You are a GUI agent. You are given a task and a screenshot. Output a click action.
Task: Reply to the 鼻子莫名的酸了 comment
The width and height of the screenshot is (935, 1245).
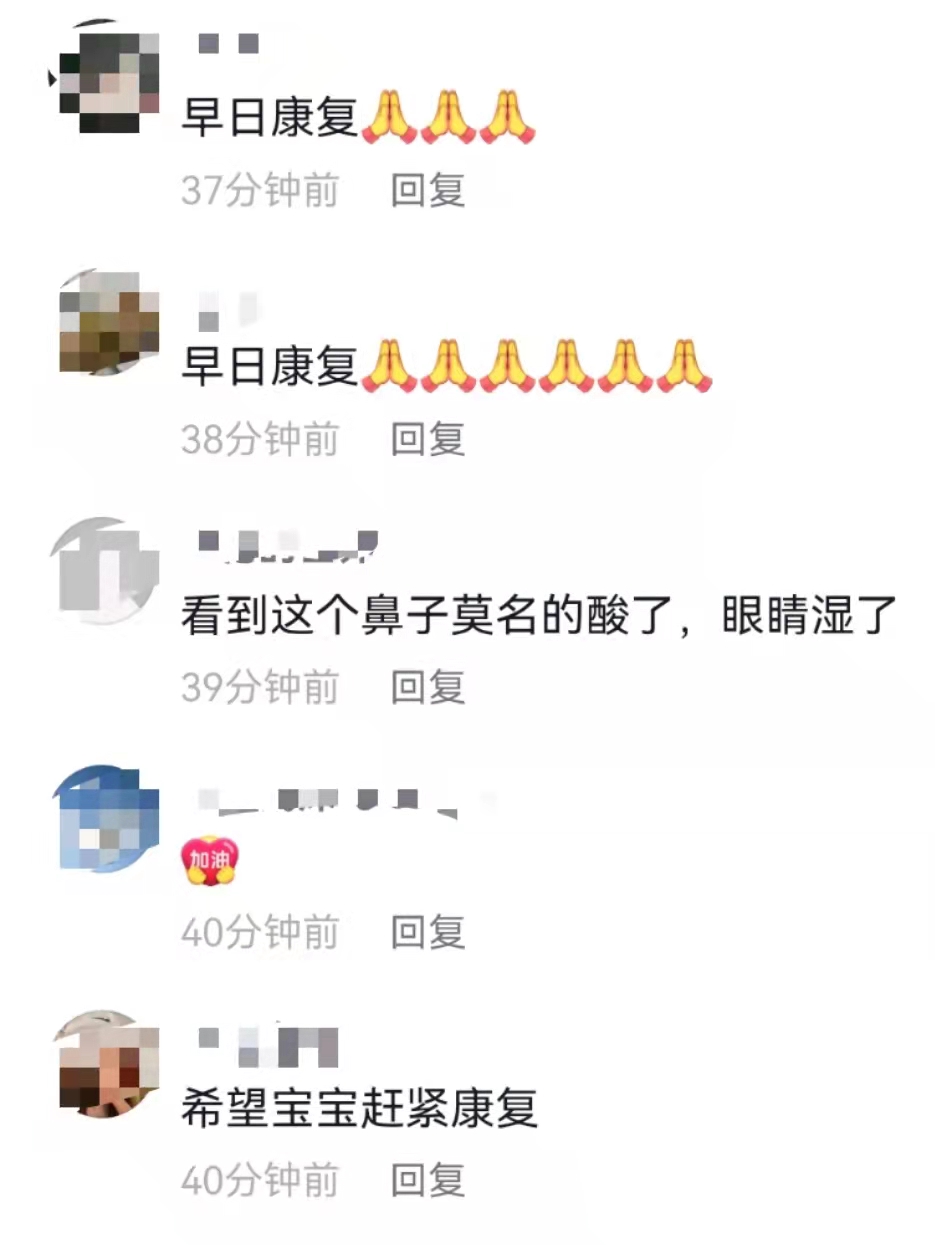point(427,686)
